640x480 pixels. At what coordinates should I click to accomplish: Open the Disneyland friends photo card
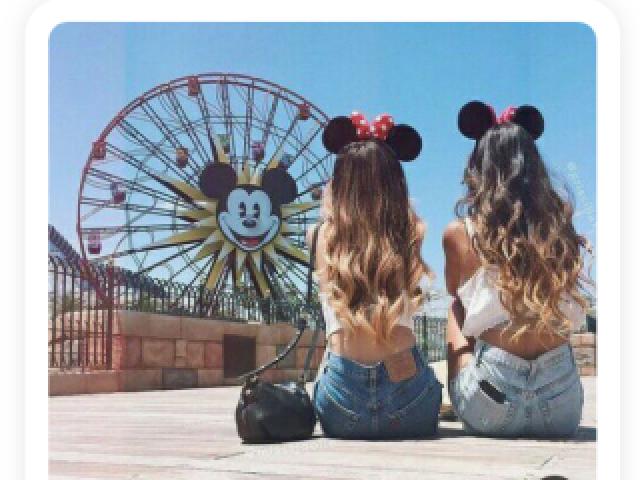click(x=322, y=250)
